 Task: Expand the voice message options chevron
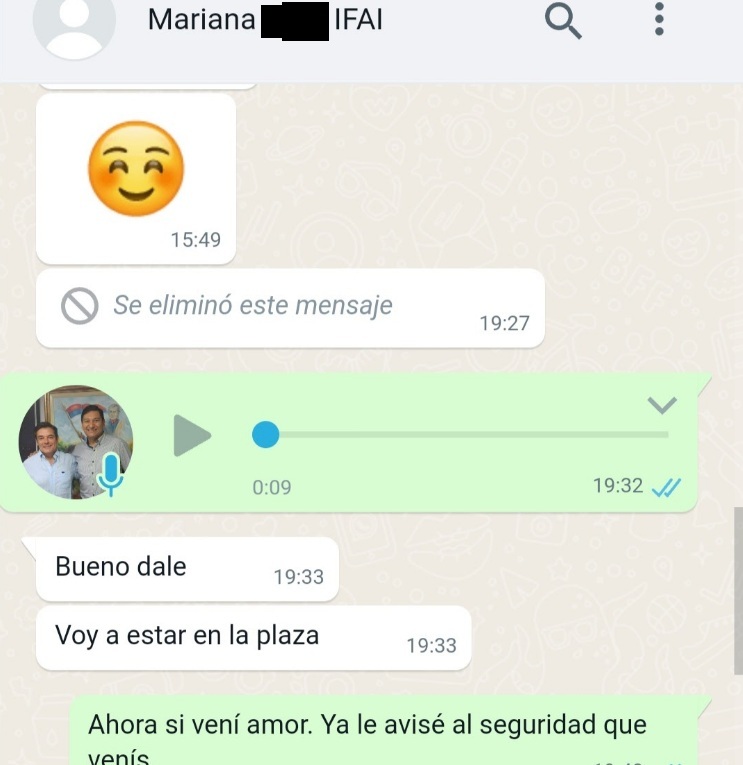[x=662, y=404]
